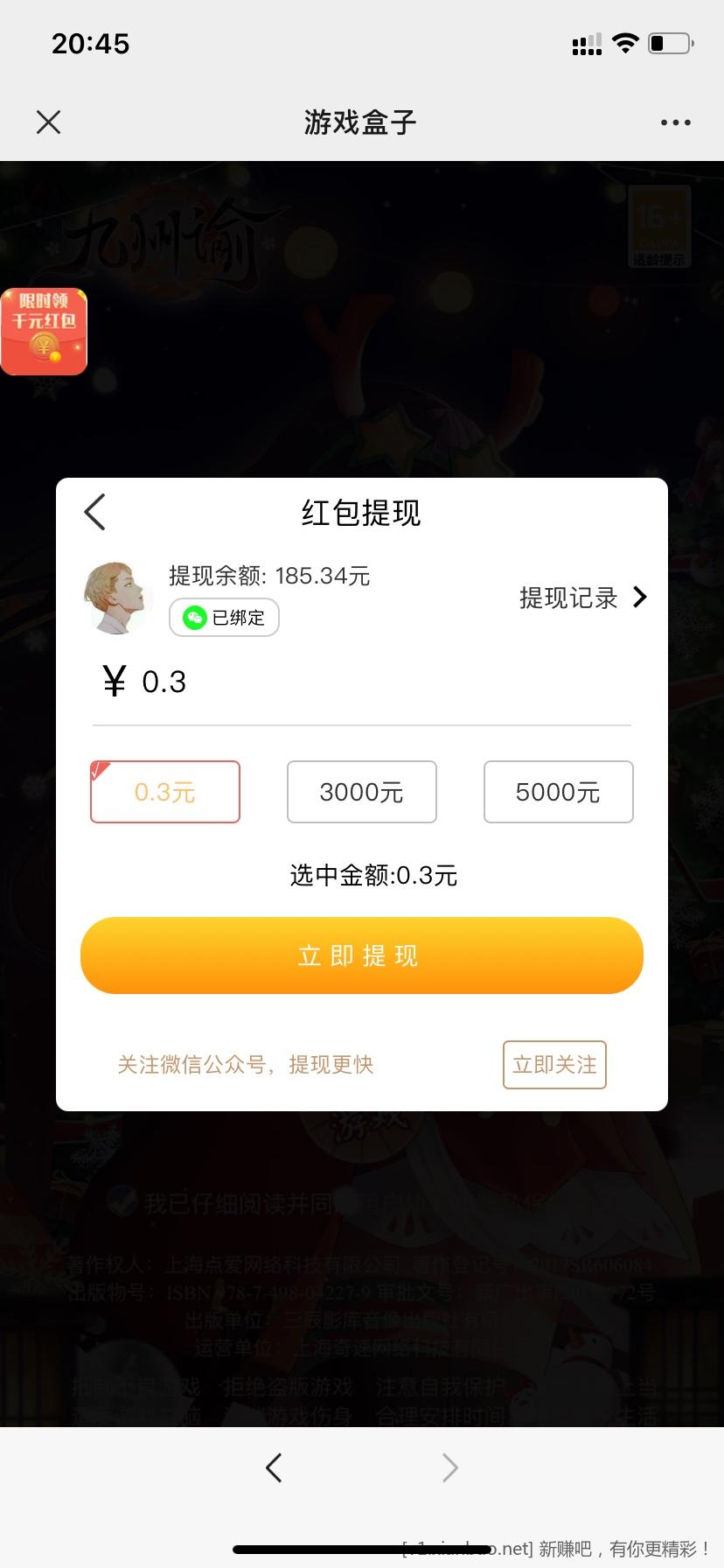Open the 限时领千元红包 floating red packet
The width and height of the screenshot is (724, 1568).
(x=44, y=332)
